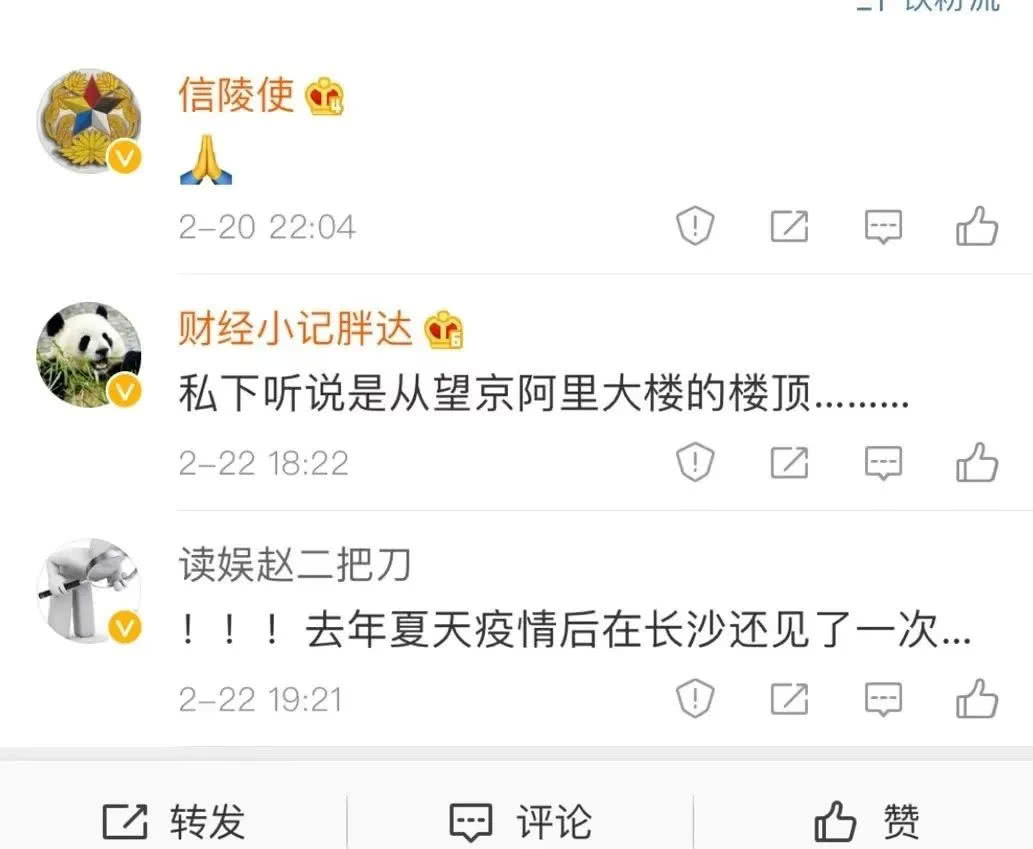Tap 赞 to like the post
The height and width of the screenshot is (849, 1033).
click(866, 822)
